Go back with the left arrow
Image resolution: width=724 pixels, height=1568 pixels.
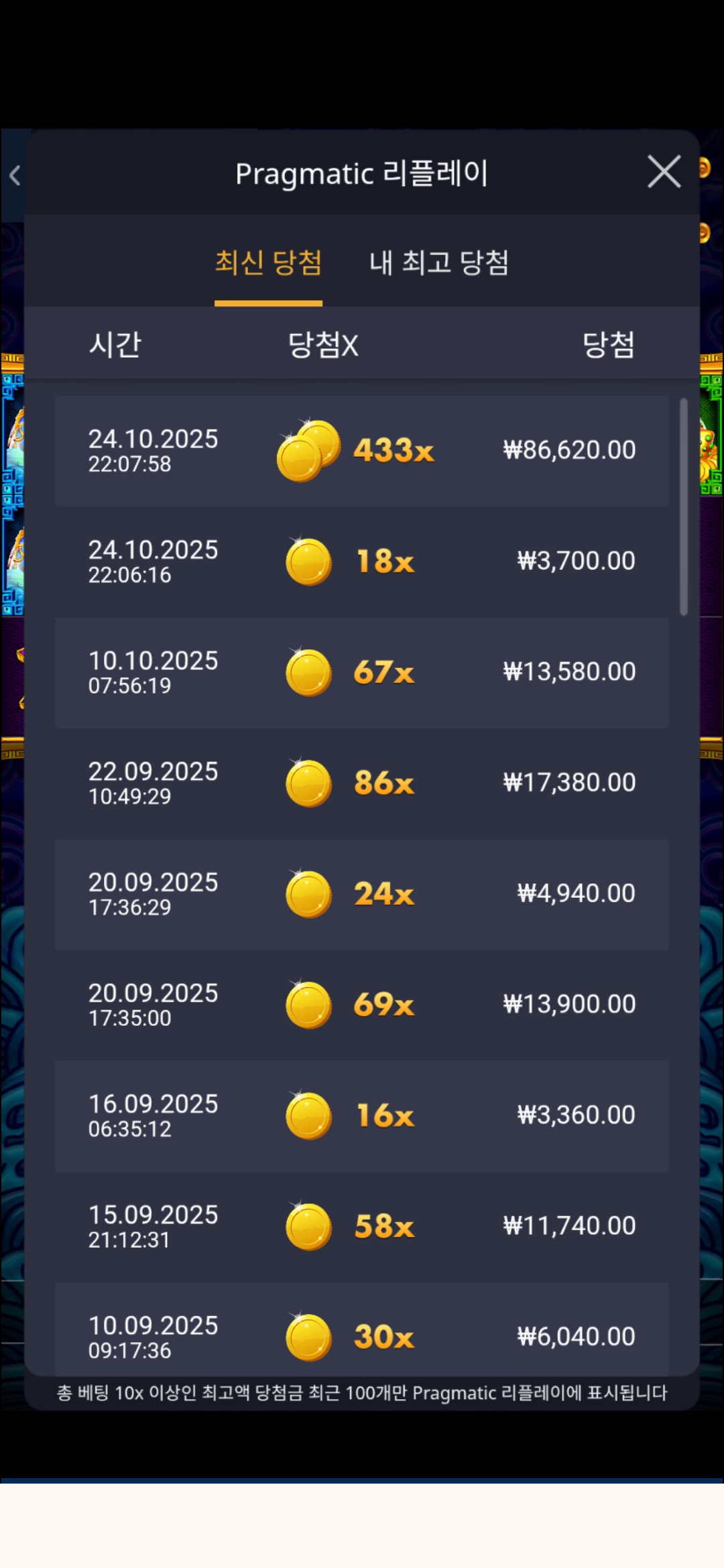15,176
